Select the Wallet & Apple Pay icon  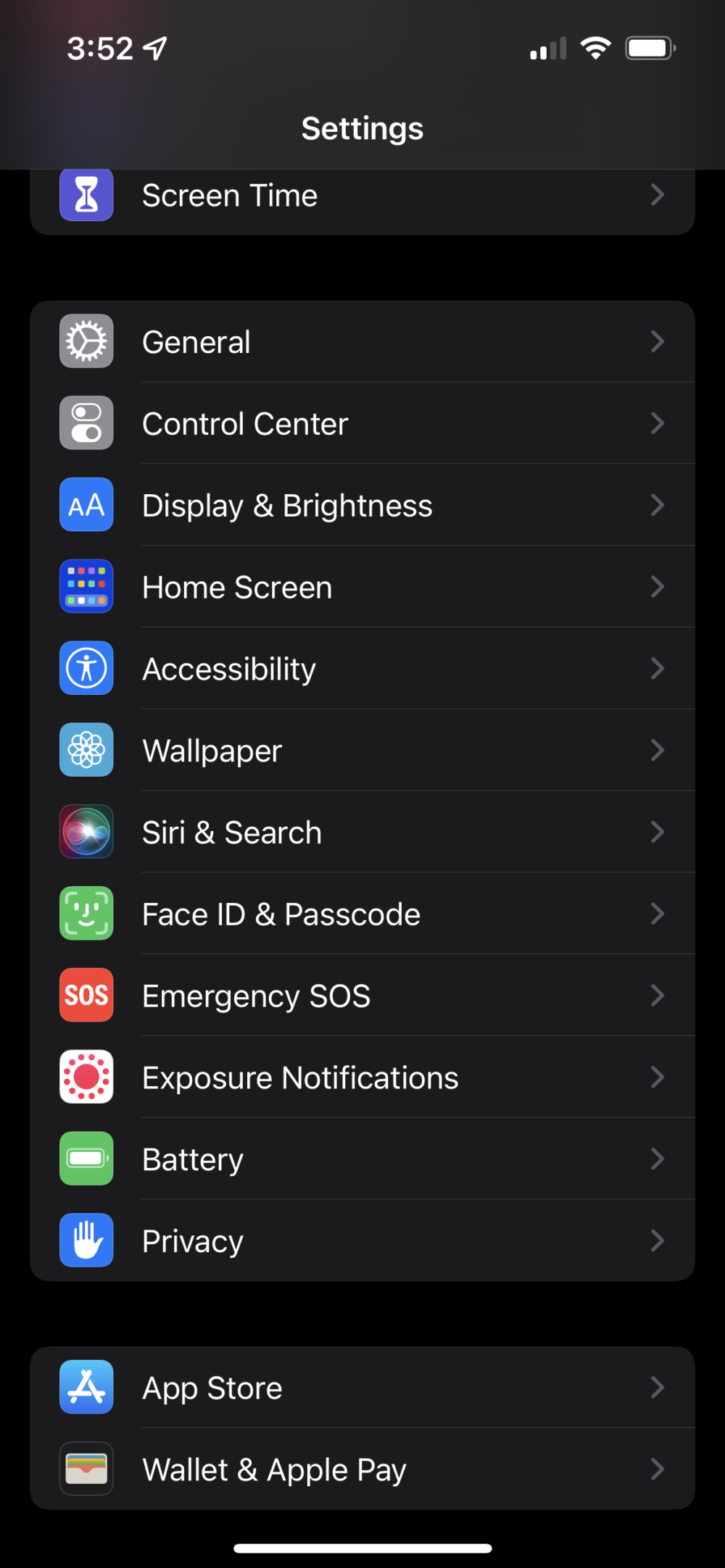point(86,1469)
